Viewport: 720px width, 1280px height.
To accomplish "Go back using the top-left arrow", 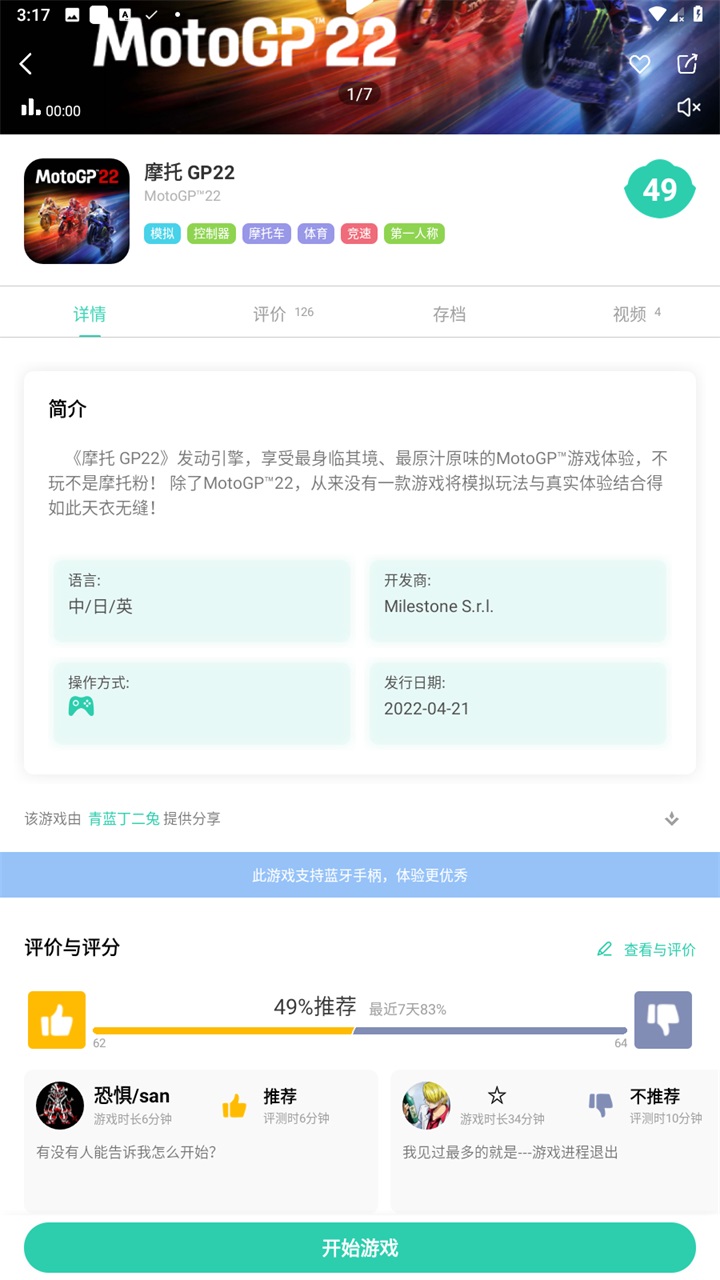I will [x=26, y=64].
